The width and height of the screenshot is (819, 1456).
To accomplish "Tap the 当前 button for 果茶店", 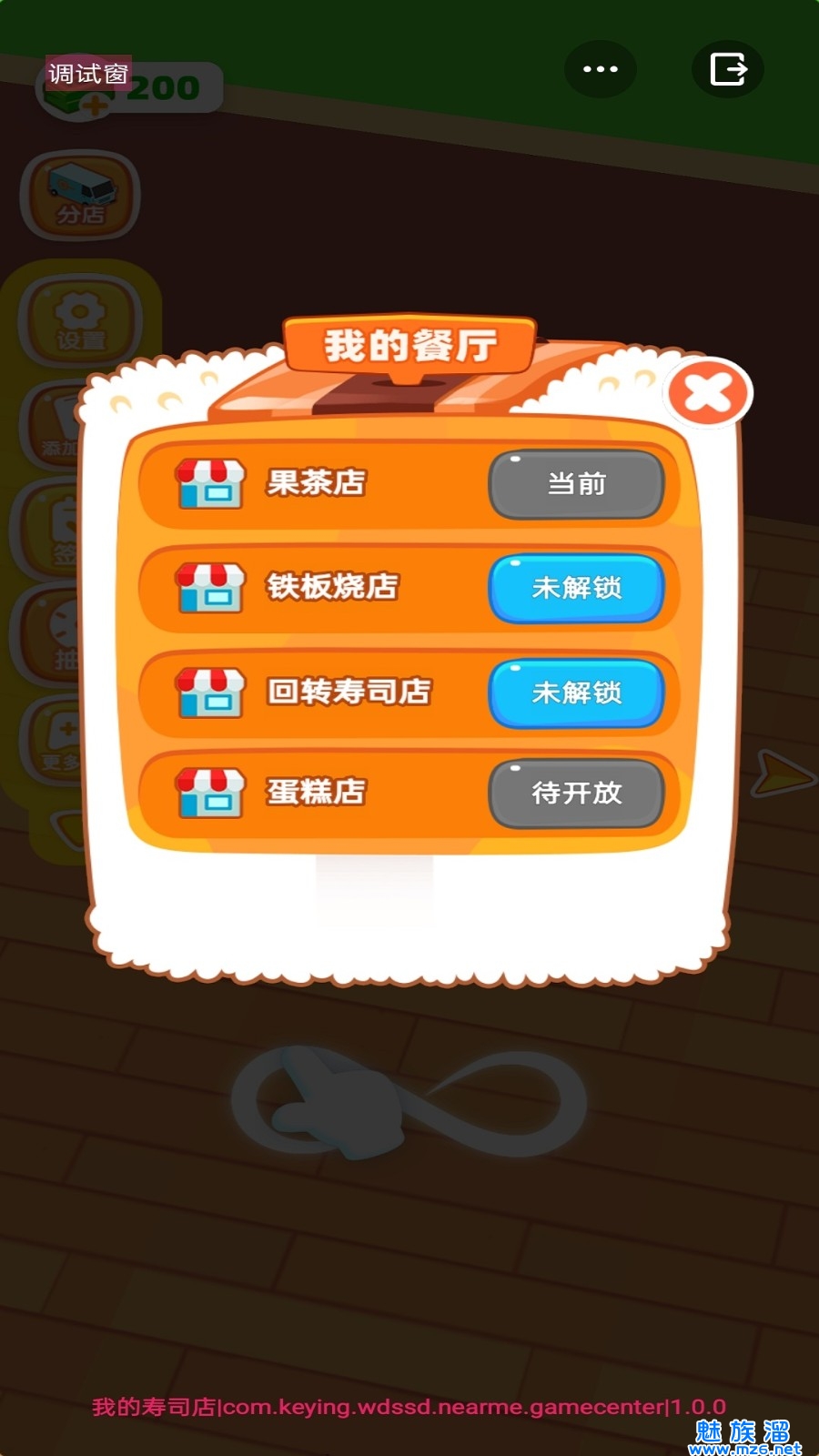I will [x=577, y=484].
